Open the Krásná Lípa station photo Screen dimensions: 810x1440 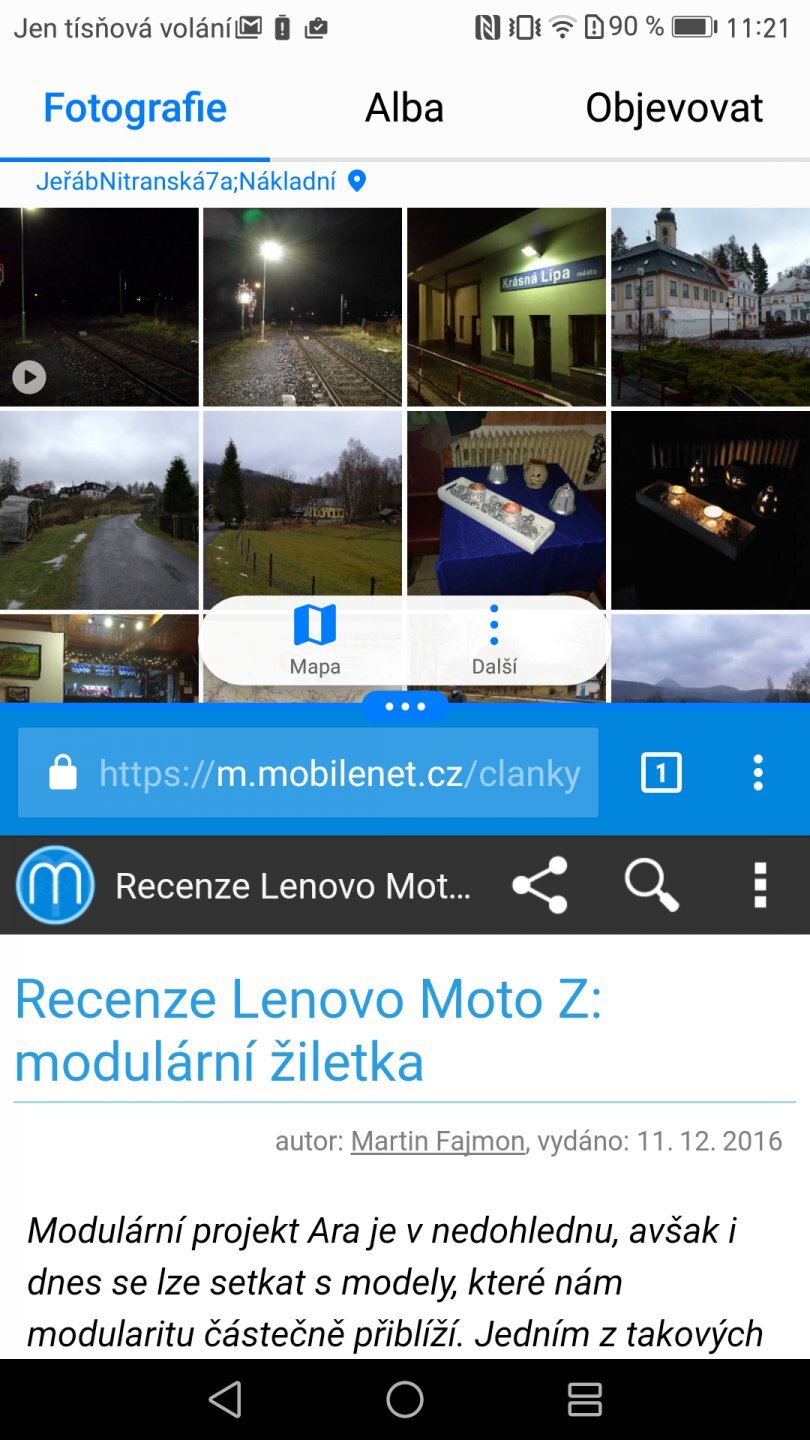506,307
